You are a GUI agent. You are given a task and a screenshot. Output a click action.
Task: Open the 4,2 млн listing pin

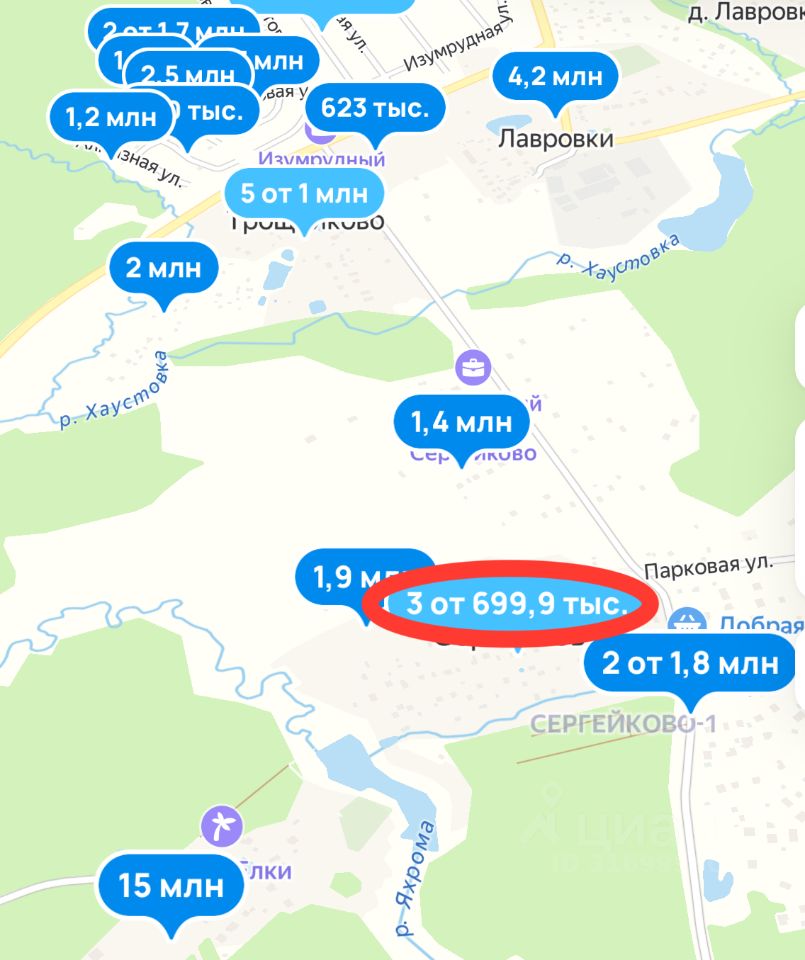coord(556,76)
